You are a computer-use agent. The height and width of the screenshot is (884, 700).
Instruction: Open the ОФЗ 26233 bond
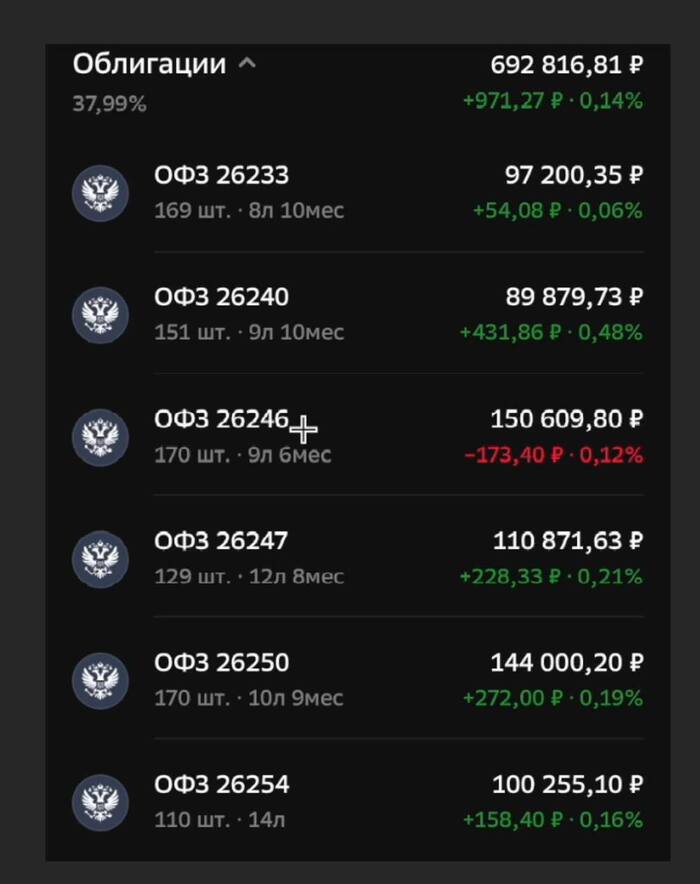tap(358, 192)
